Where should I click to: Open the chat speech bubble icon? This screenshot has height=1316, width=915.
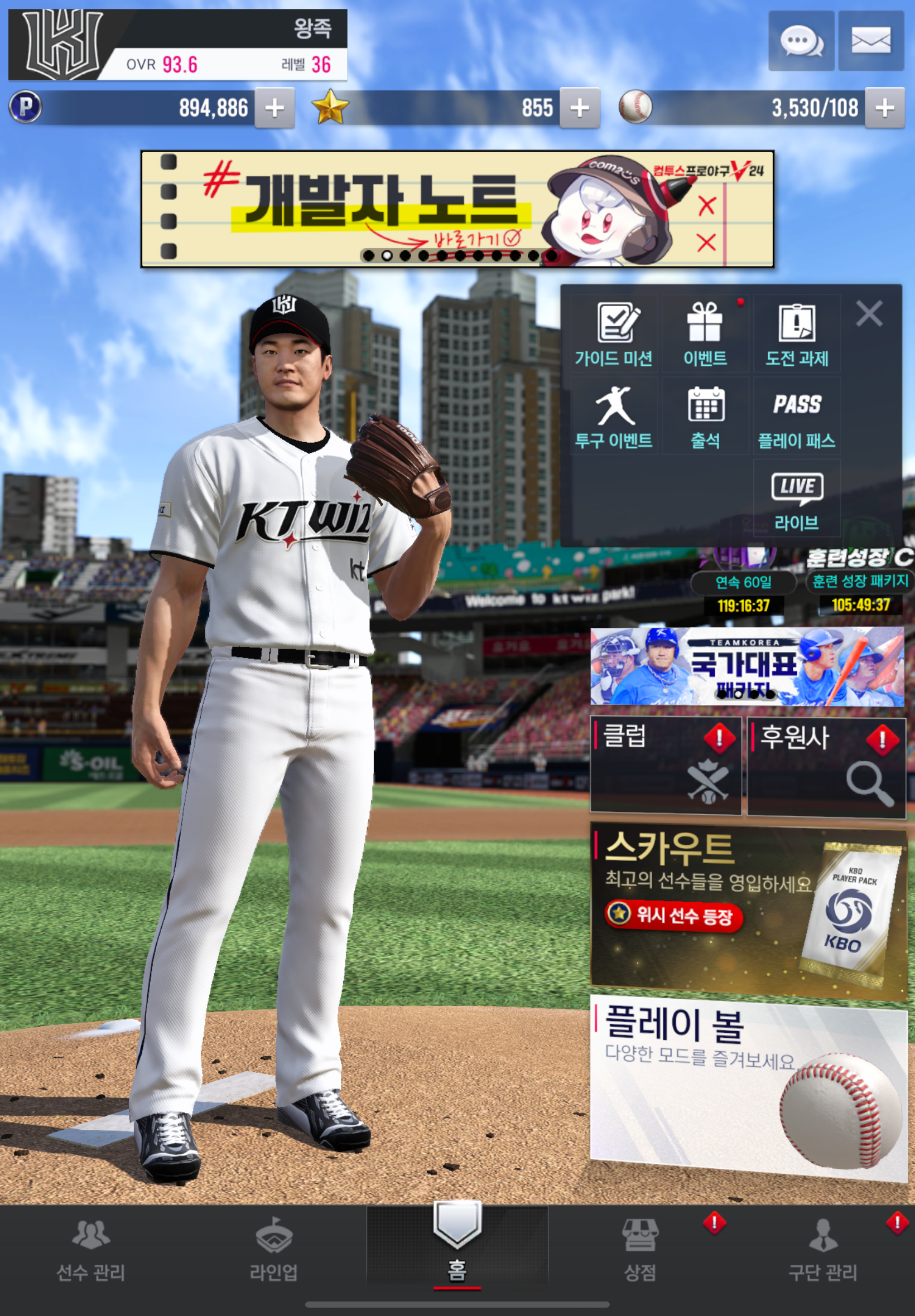click(x=801, y=41)
